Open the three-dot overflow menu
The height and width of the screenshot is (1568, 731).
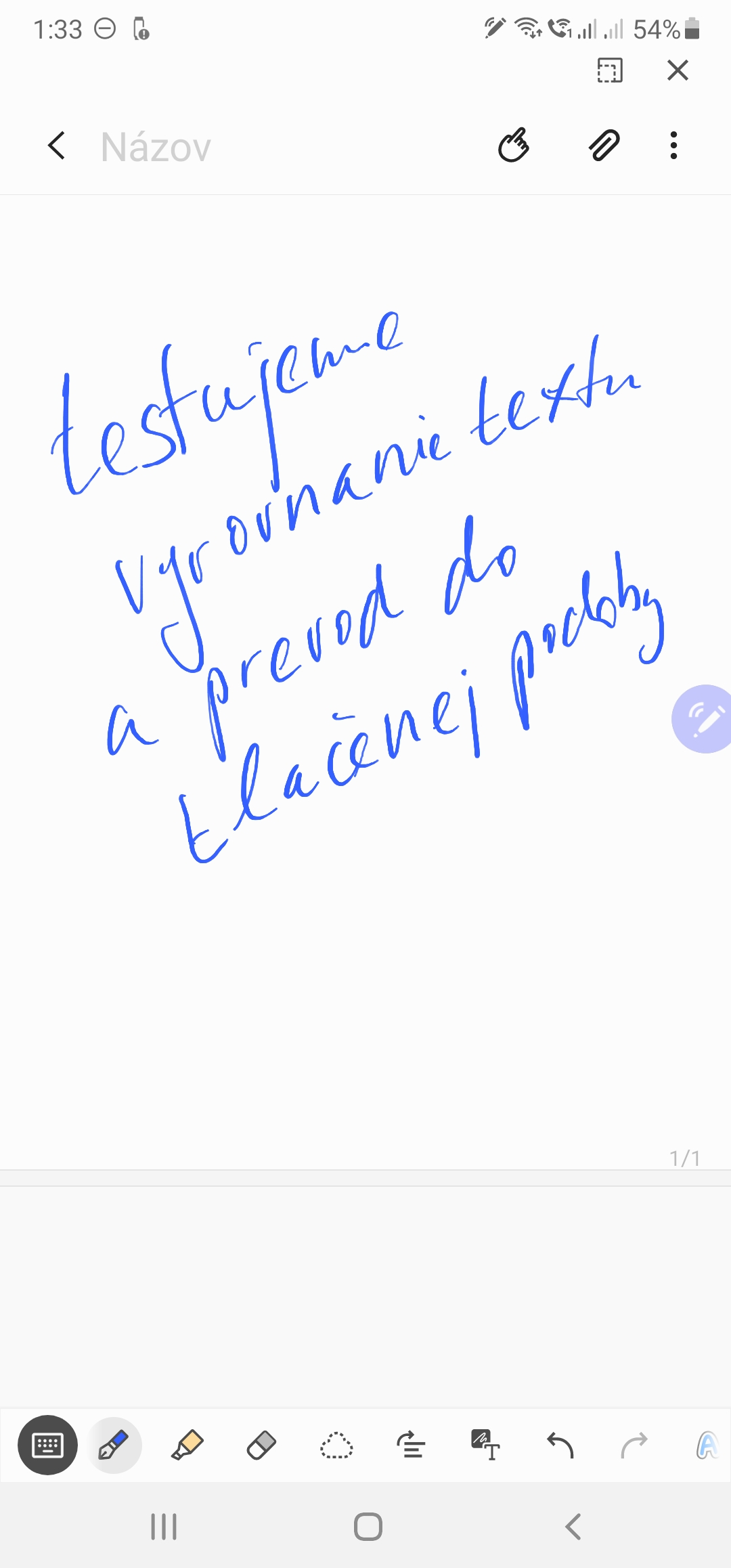673,145
